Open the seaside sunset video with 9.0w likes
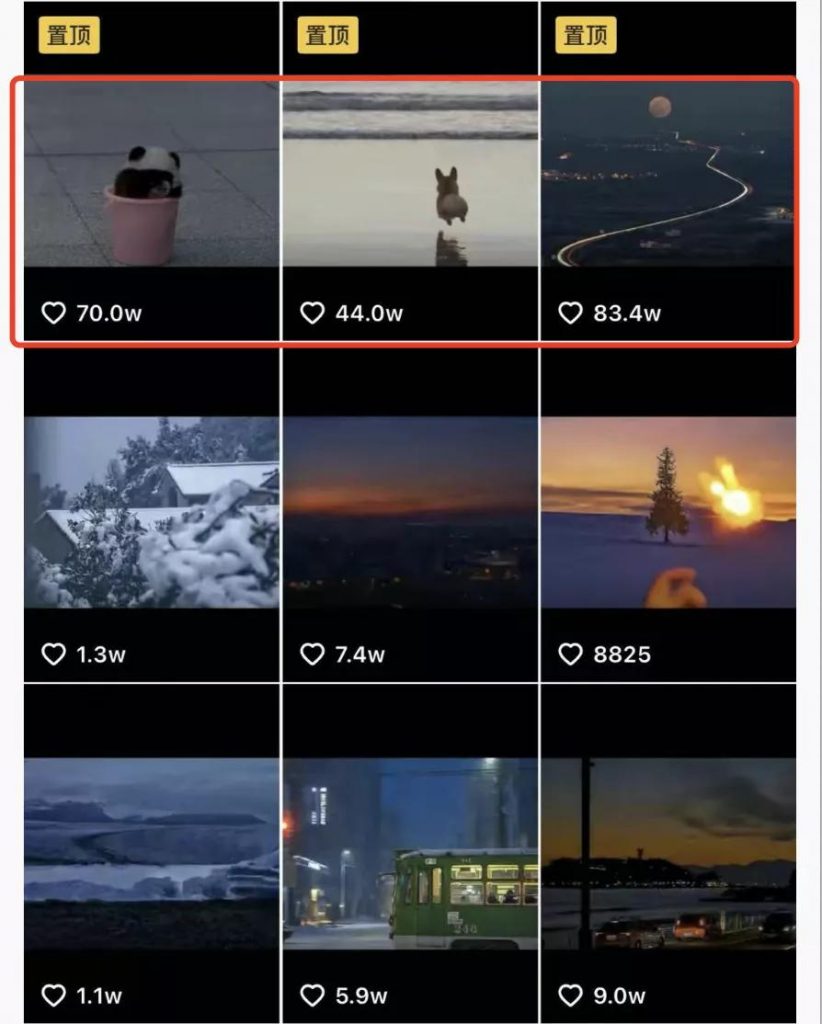Image resolution: width=822 pixels, height=1024 pixels. 667,853
